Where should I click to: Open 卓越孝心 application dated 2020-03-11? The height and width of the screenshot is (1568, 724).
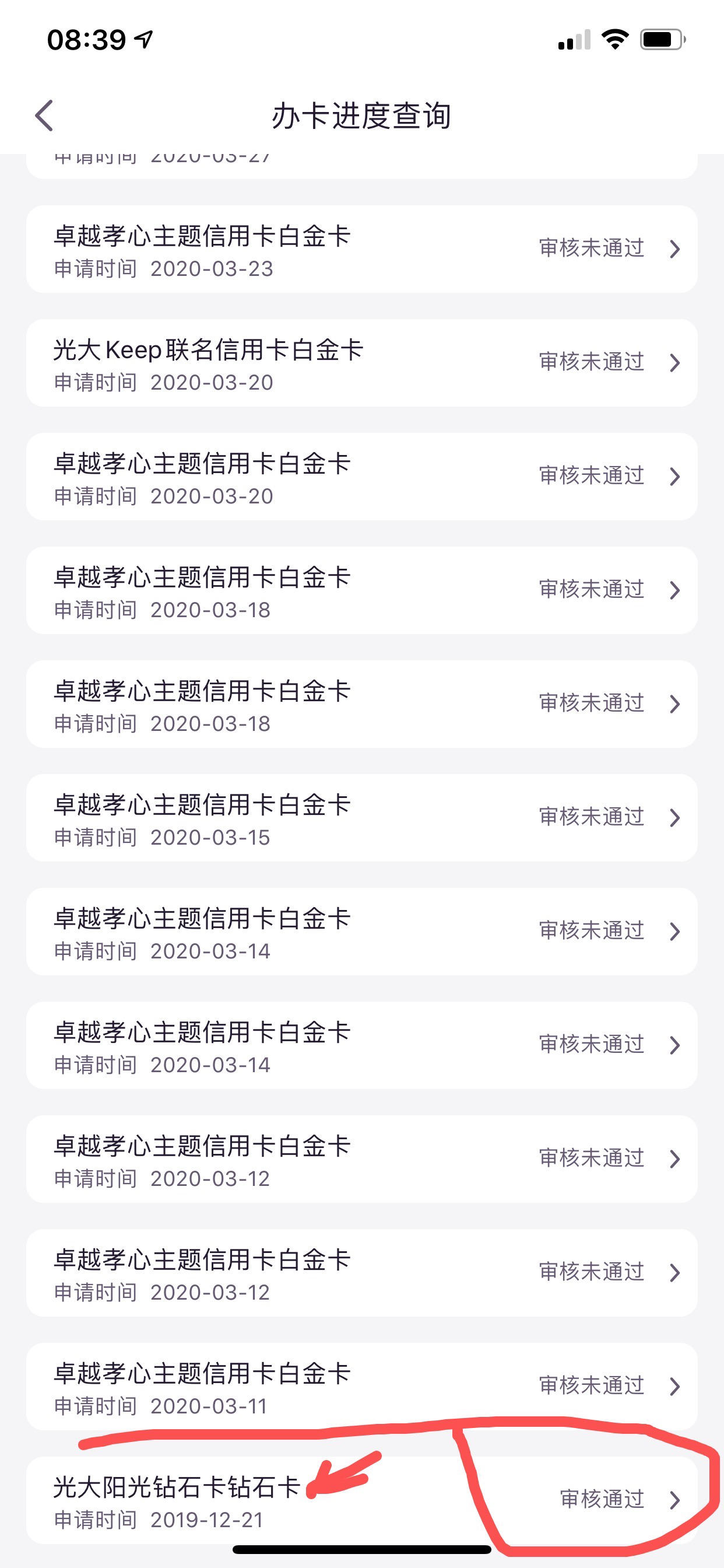(361, 1387)
